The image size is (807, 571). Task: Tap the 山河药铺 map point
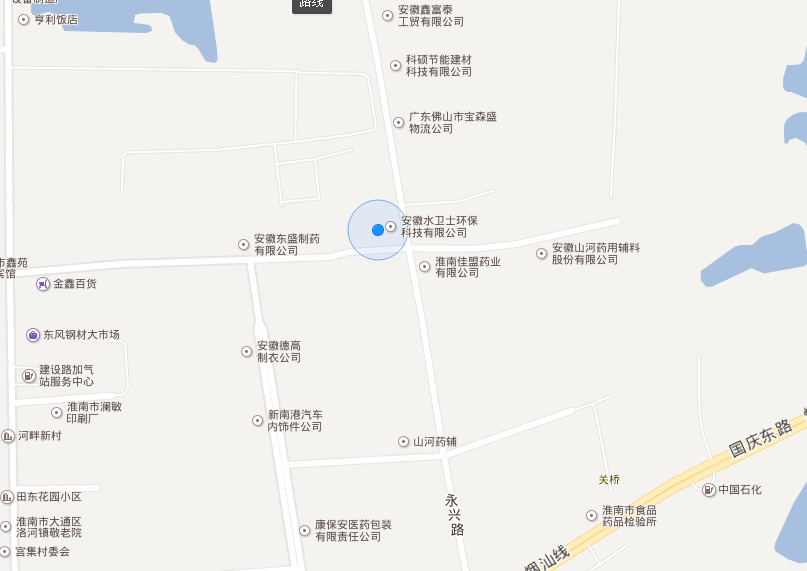pos(404,441)
